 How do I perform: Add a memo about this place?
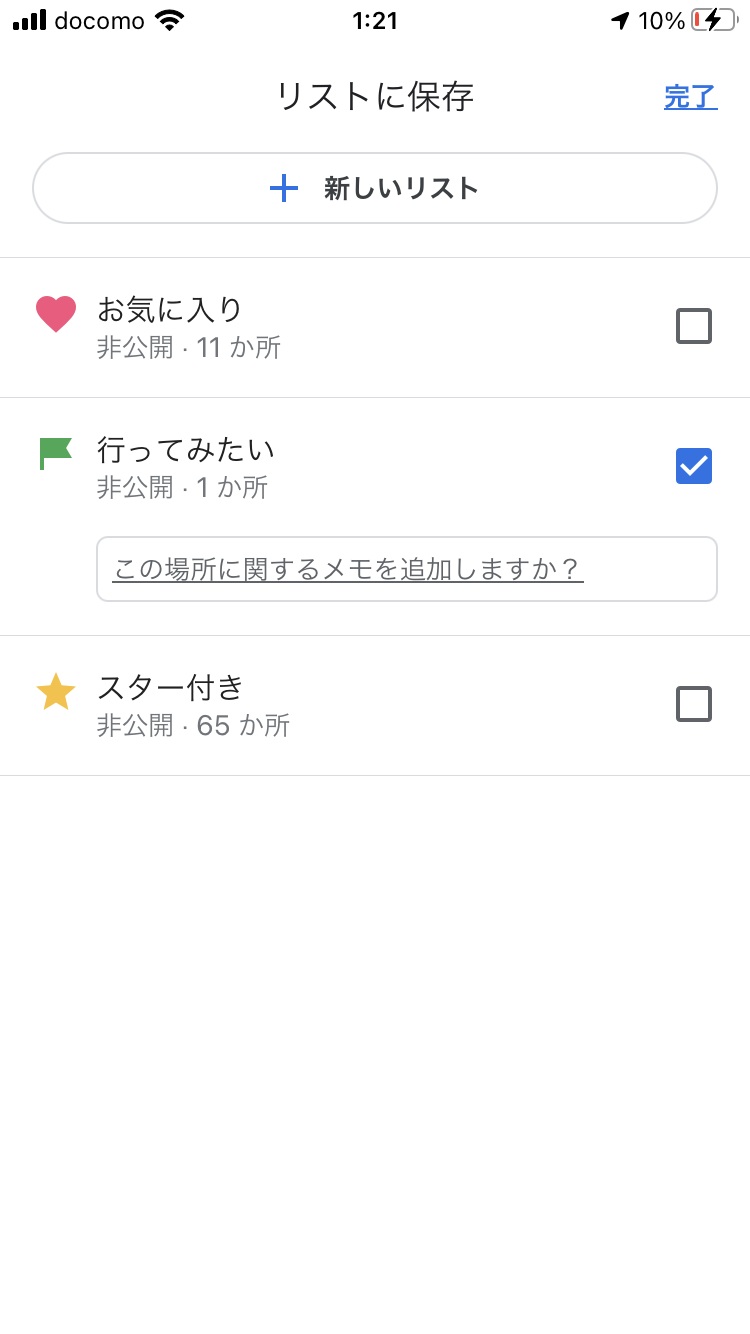click(x=407, y=569)
